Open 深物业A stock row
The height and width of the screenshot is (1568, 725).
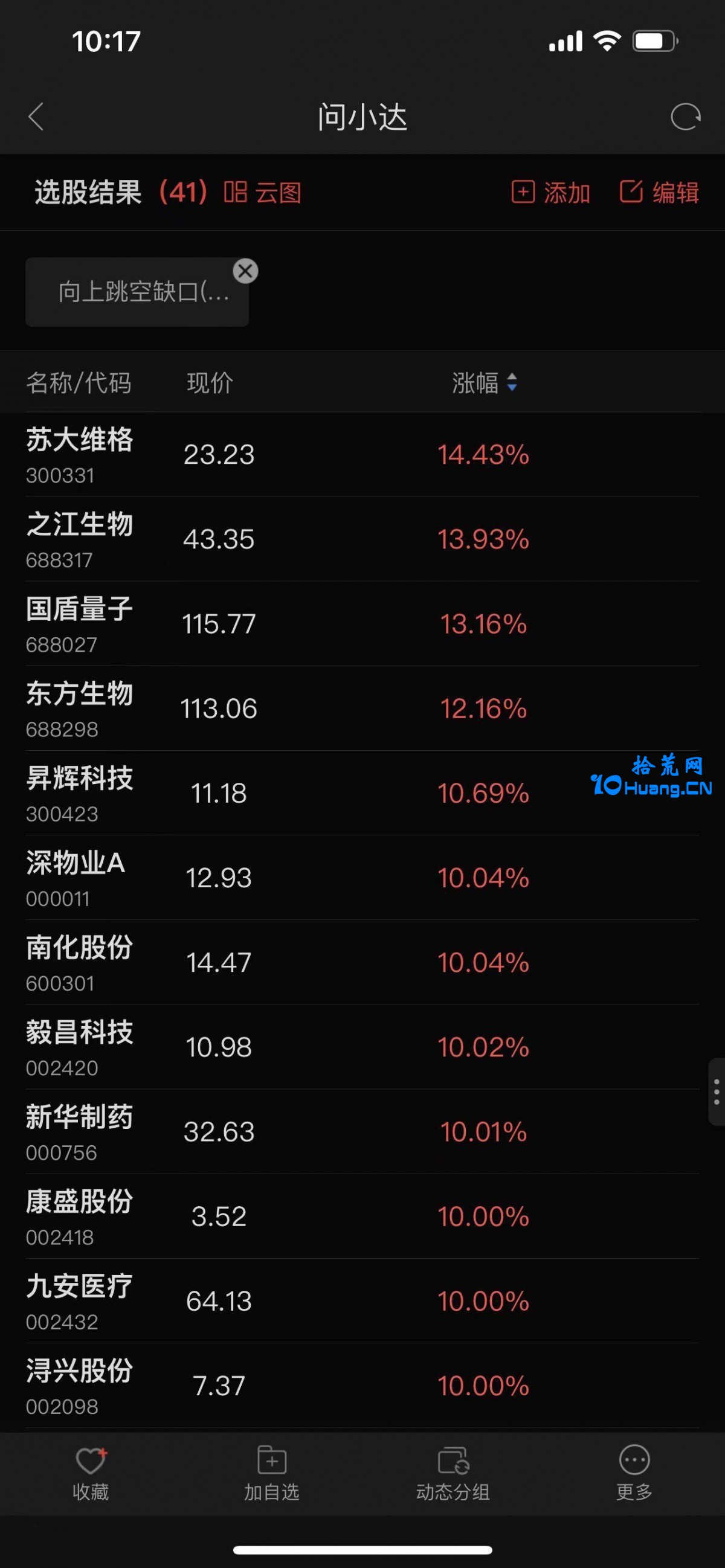click(x=362, y=878)
